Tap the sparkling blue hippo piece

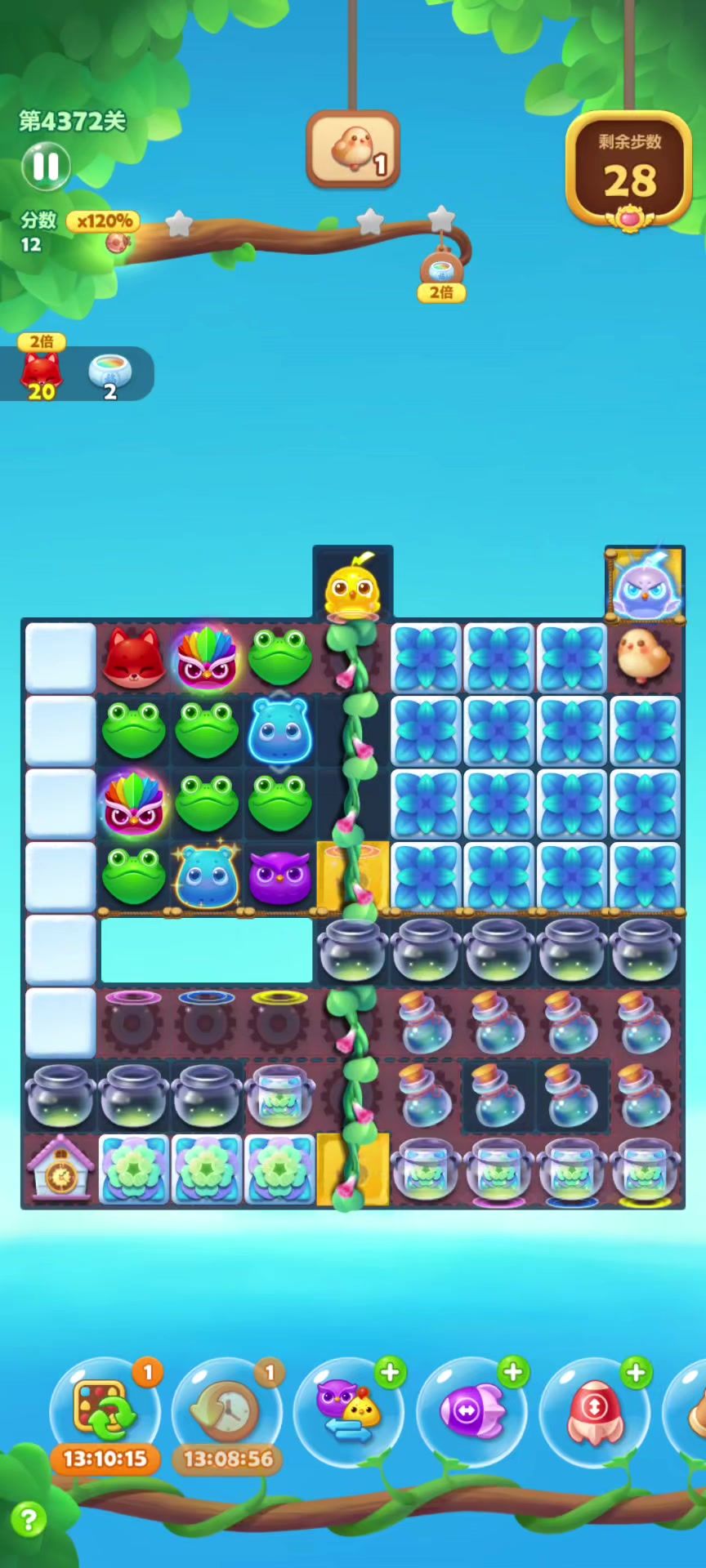(x=206, y=878)
